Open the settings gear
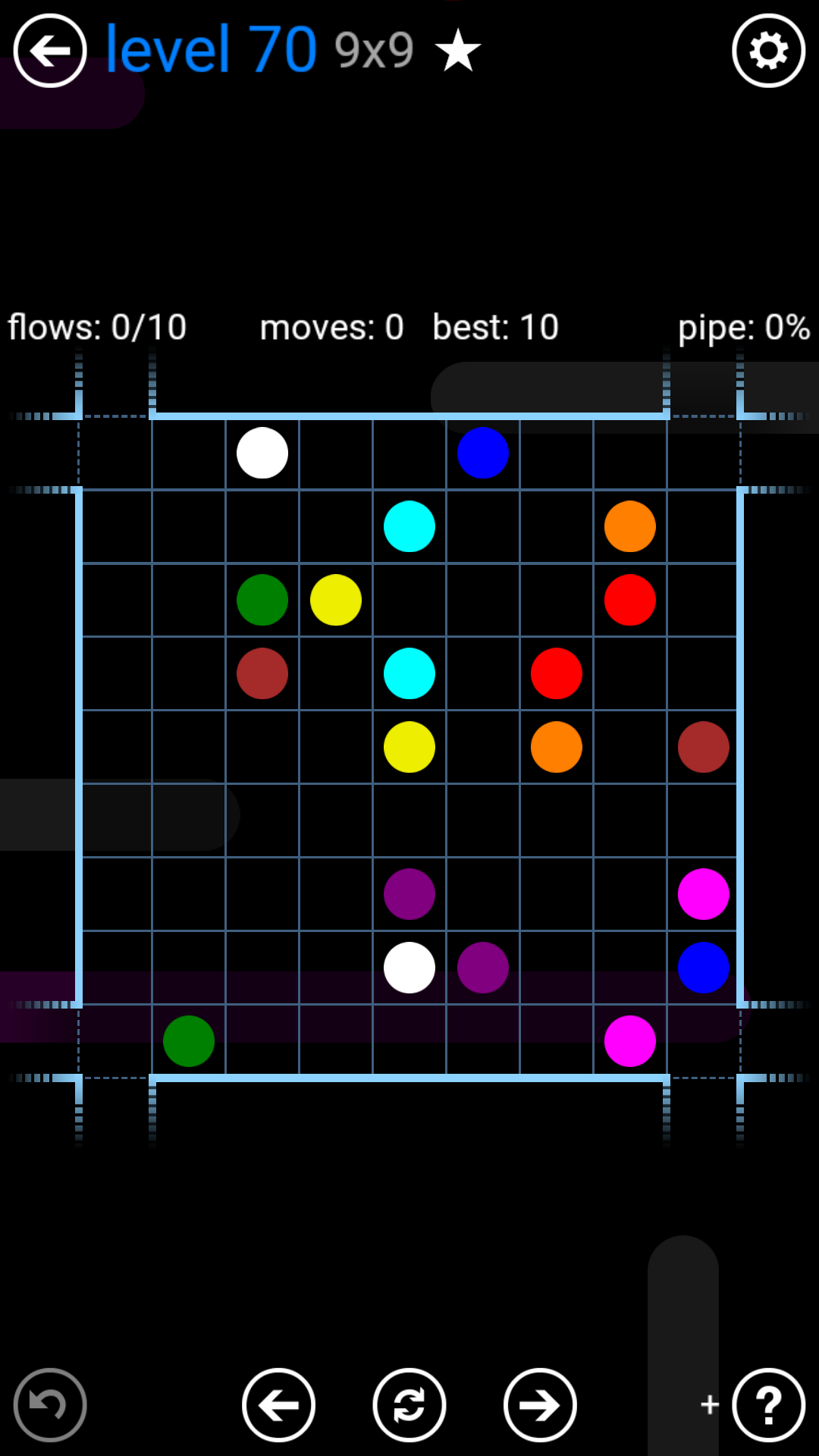Viewport: 819px width, 1456px height. point(768,51)
